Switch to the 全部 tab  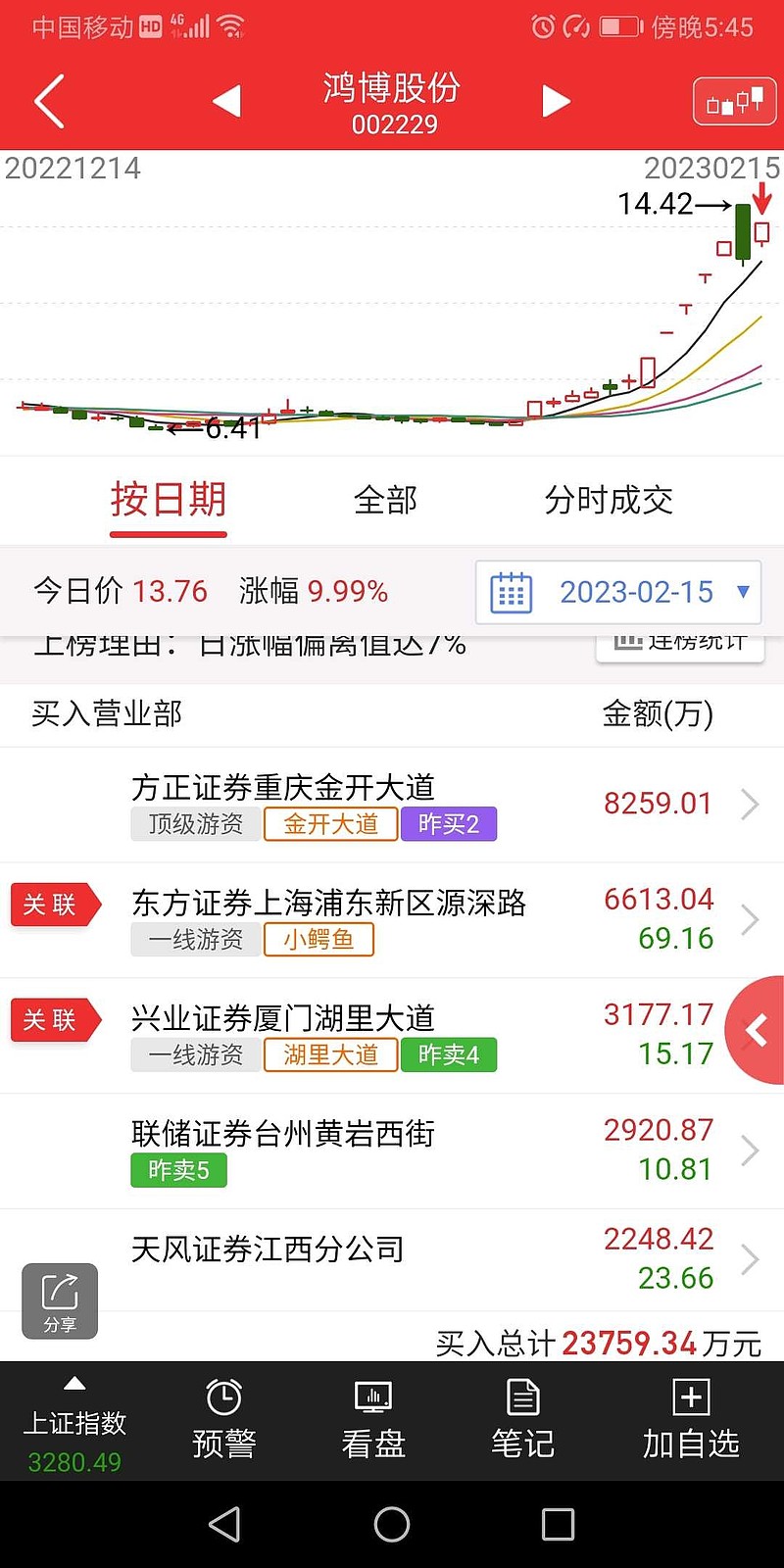385,501
